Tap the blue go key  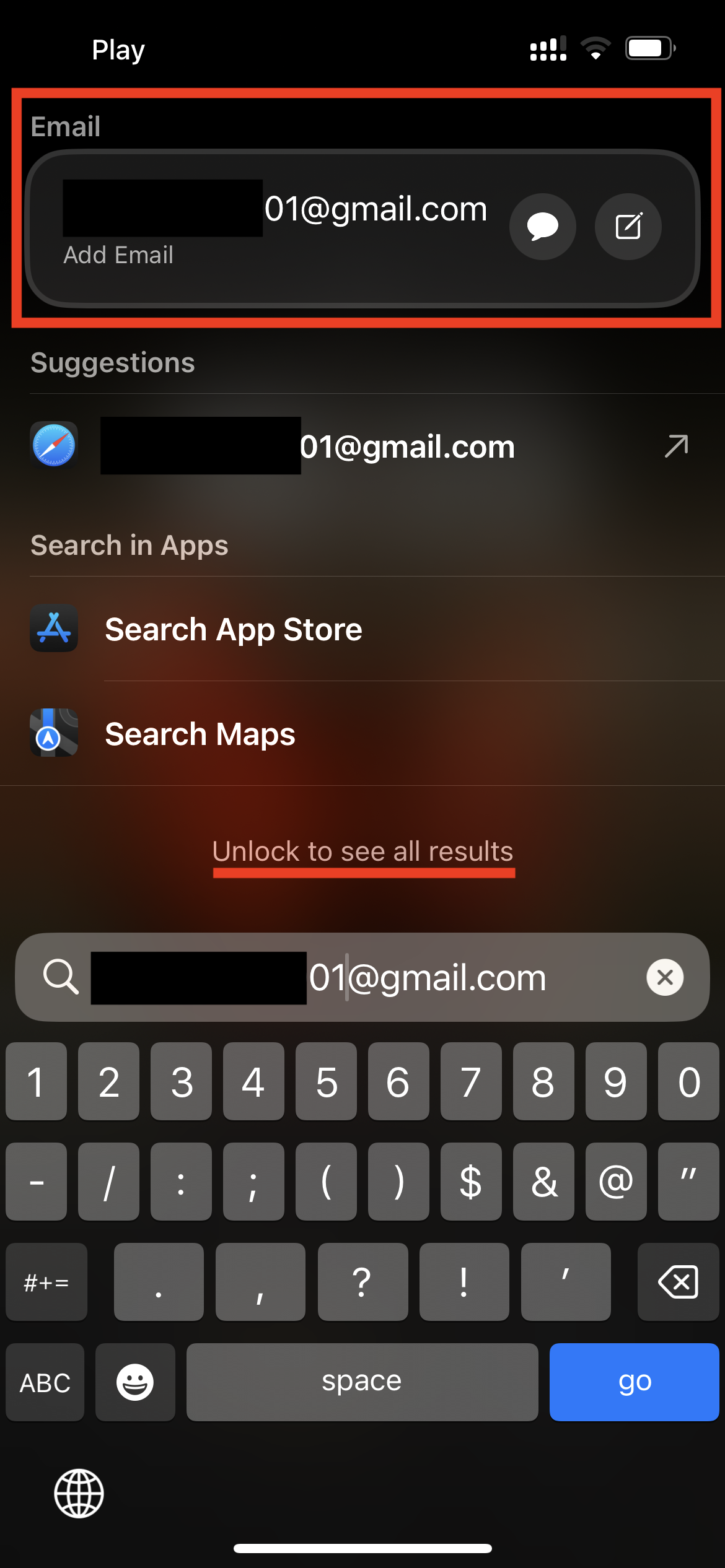(x=634, y=1382)
